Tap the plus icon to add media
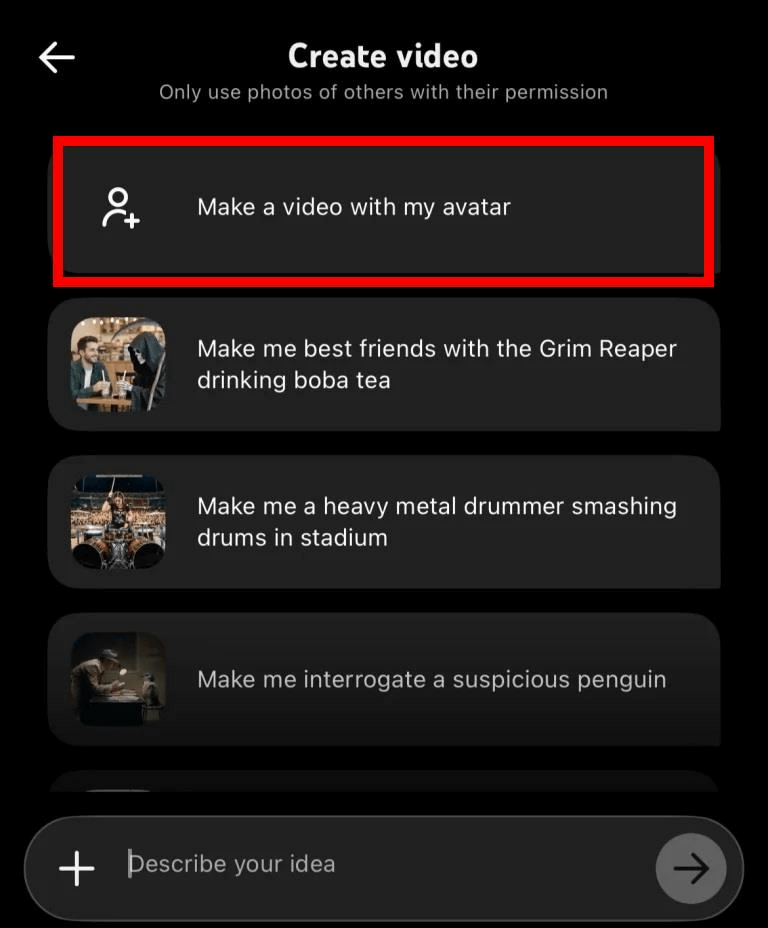768x928 pixels. tap(77, 868)
